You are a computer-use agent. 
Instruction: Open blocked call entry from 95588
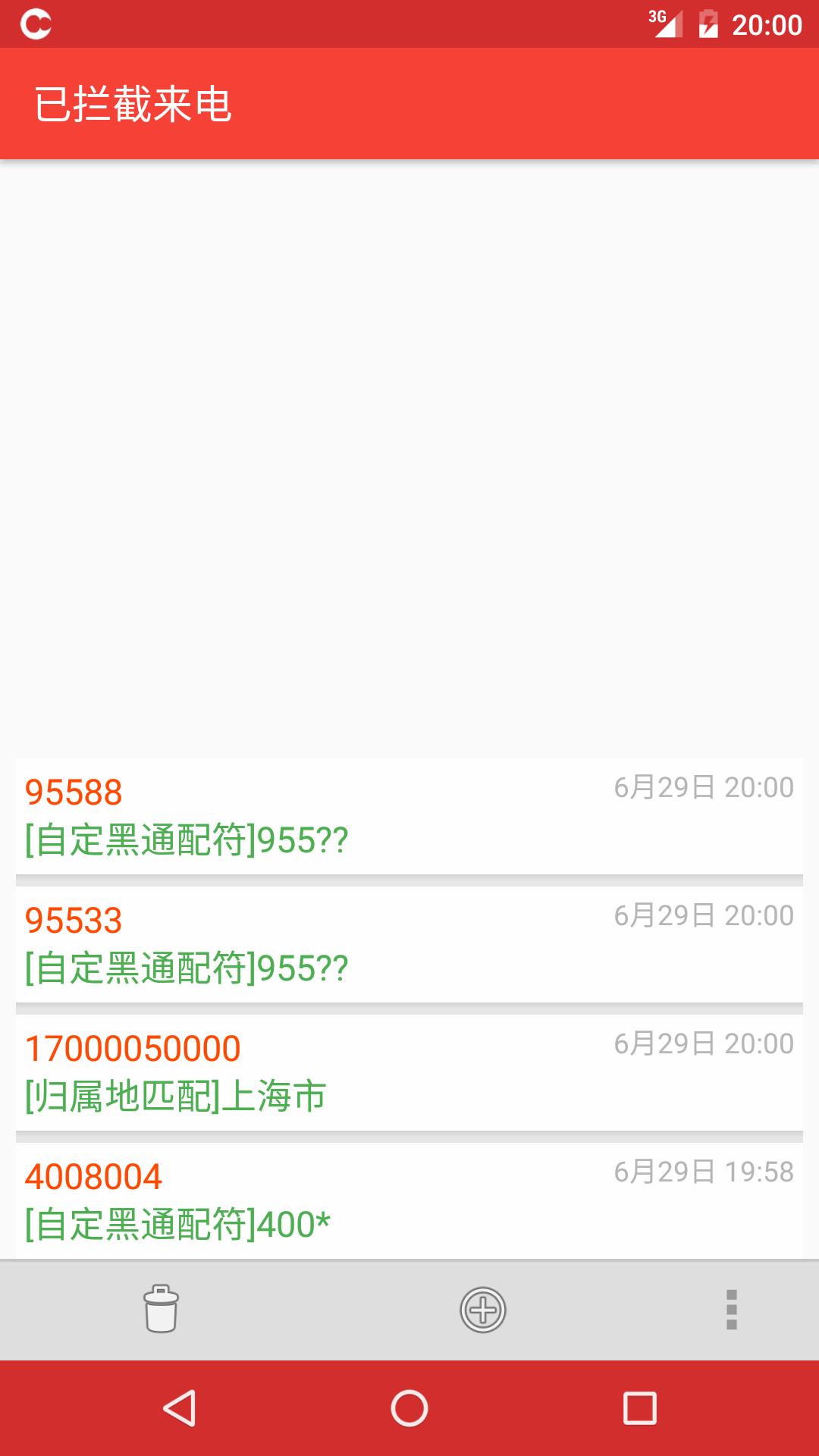tap(409, 816)
